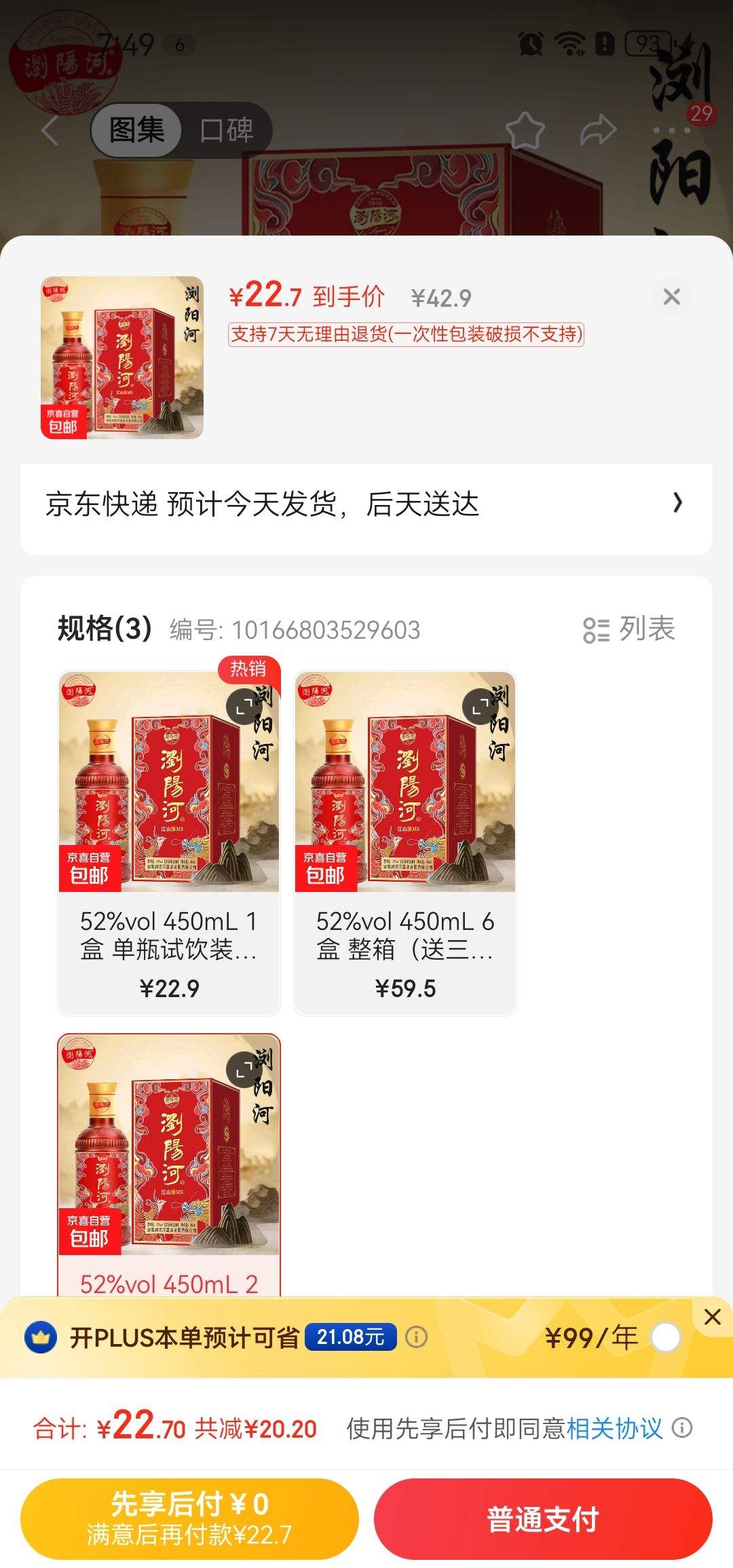Viewport: 733px width, 1568px height.
Task: Tap the enlarge icon on the 热销 spec image
Action: (x=242, y=706)
